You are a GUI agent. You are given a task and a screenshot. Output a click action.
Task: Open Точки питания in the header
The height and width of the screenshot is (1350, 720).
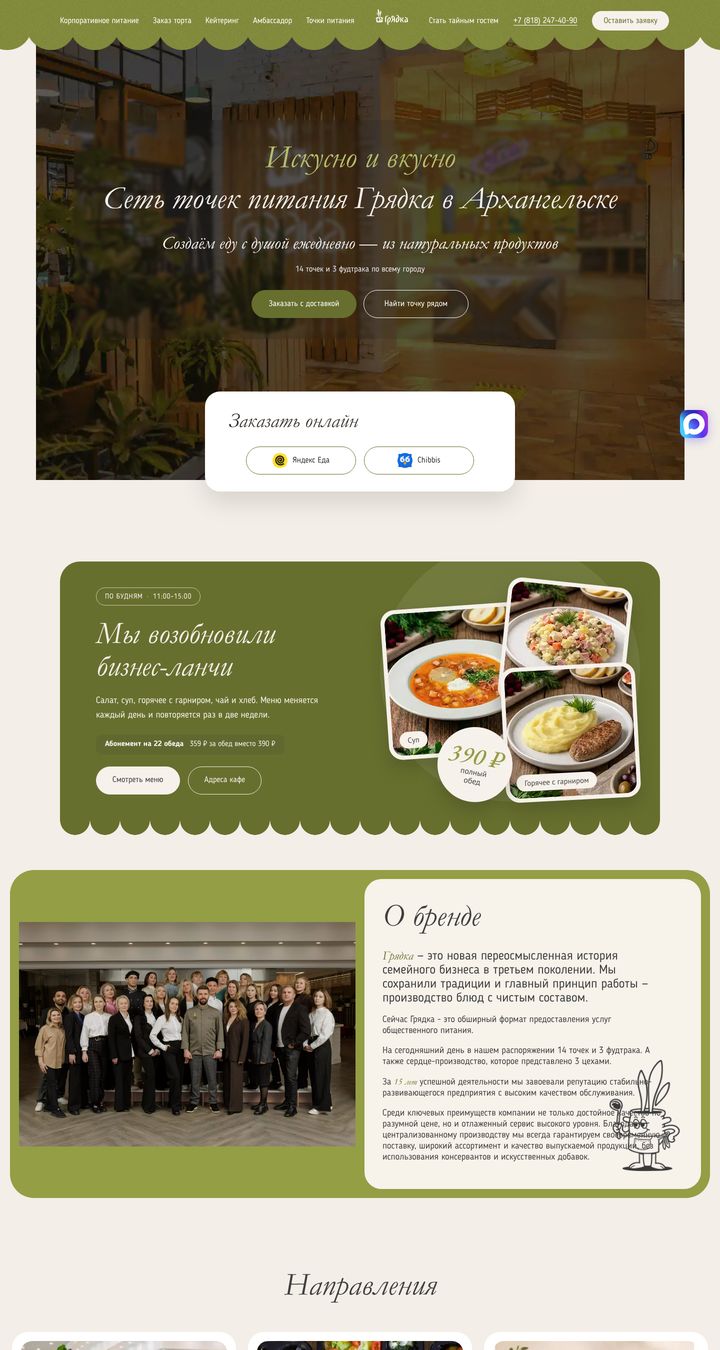click(x=330, y=20)
